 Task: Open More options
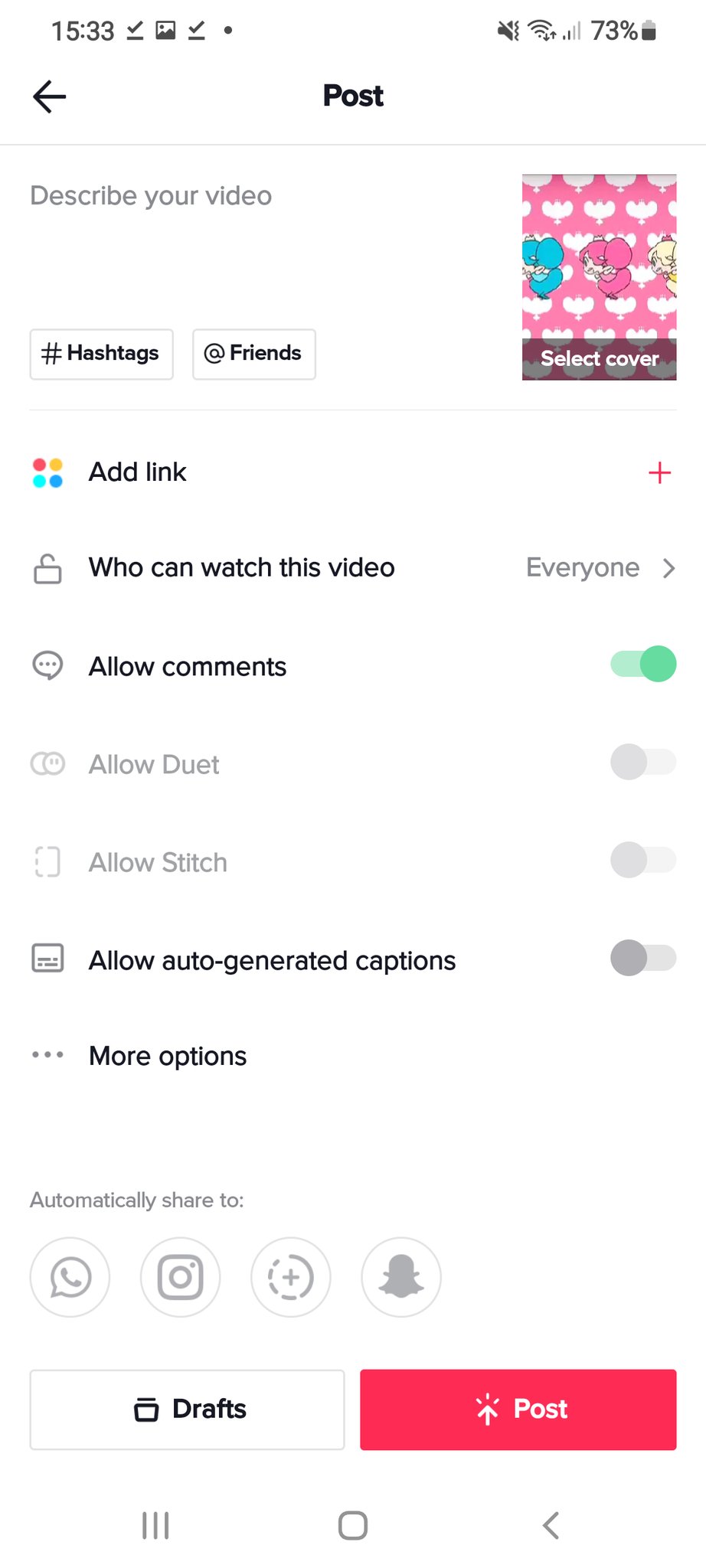tap(168, 1056)
